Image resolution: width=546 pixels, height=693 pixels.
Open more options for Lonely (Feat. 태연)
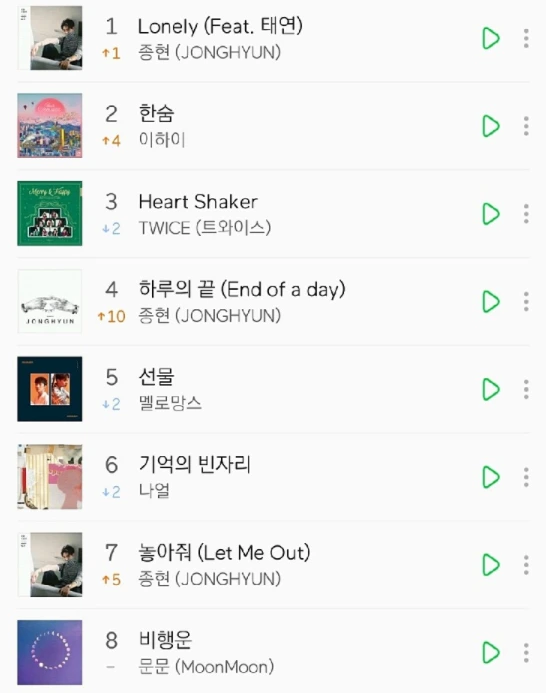point(526,38)
